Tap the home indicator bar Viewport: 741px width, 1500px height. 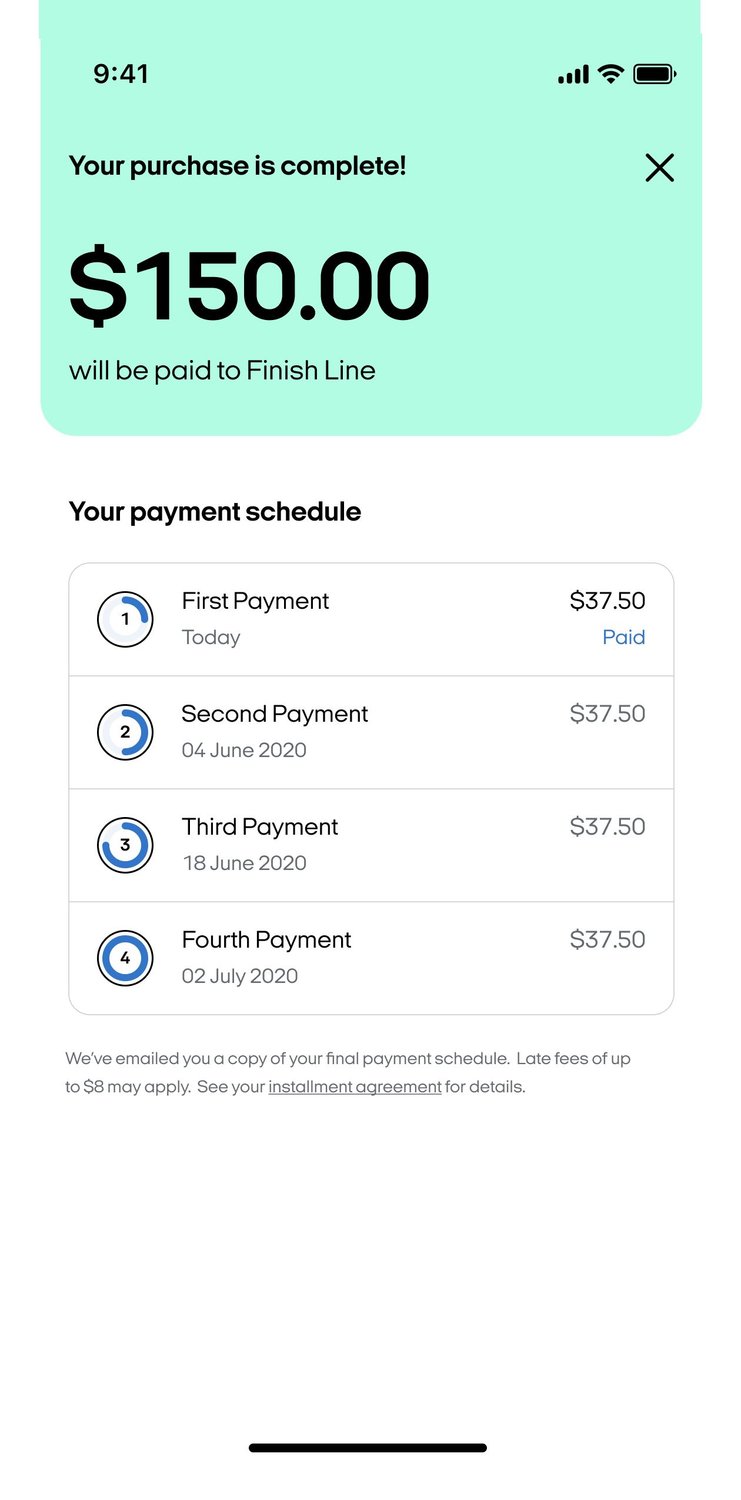coord(370,1446)
